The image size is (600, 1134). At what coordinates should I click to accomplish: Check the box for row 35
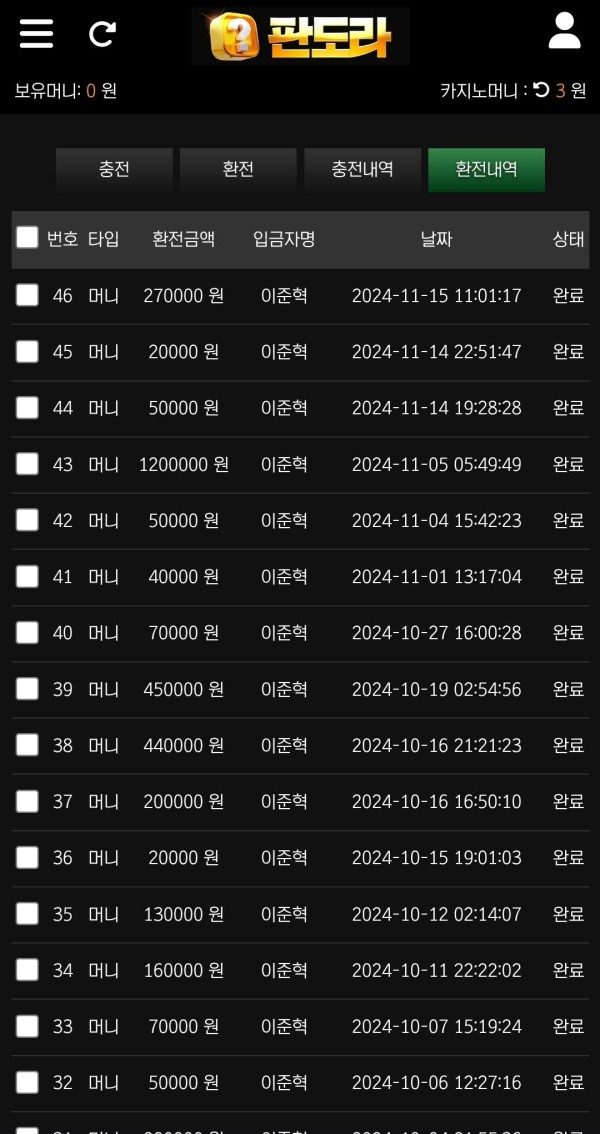click(27, 913)
